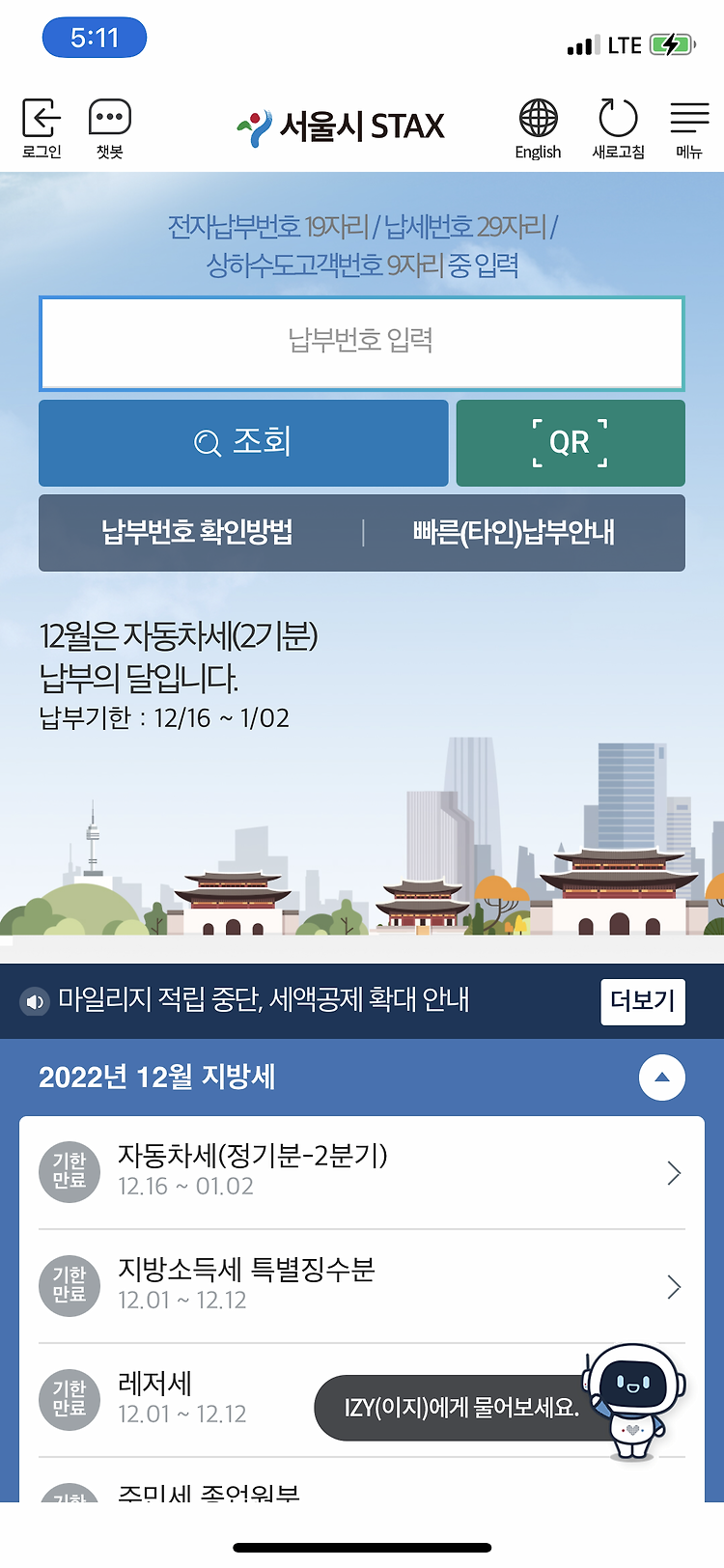Screen dimensions: 724x1568
Task: Focus the 납부번호 입력 field
Action: (x=362, y=343)
